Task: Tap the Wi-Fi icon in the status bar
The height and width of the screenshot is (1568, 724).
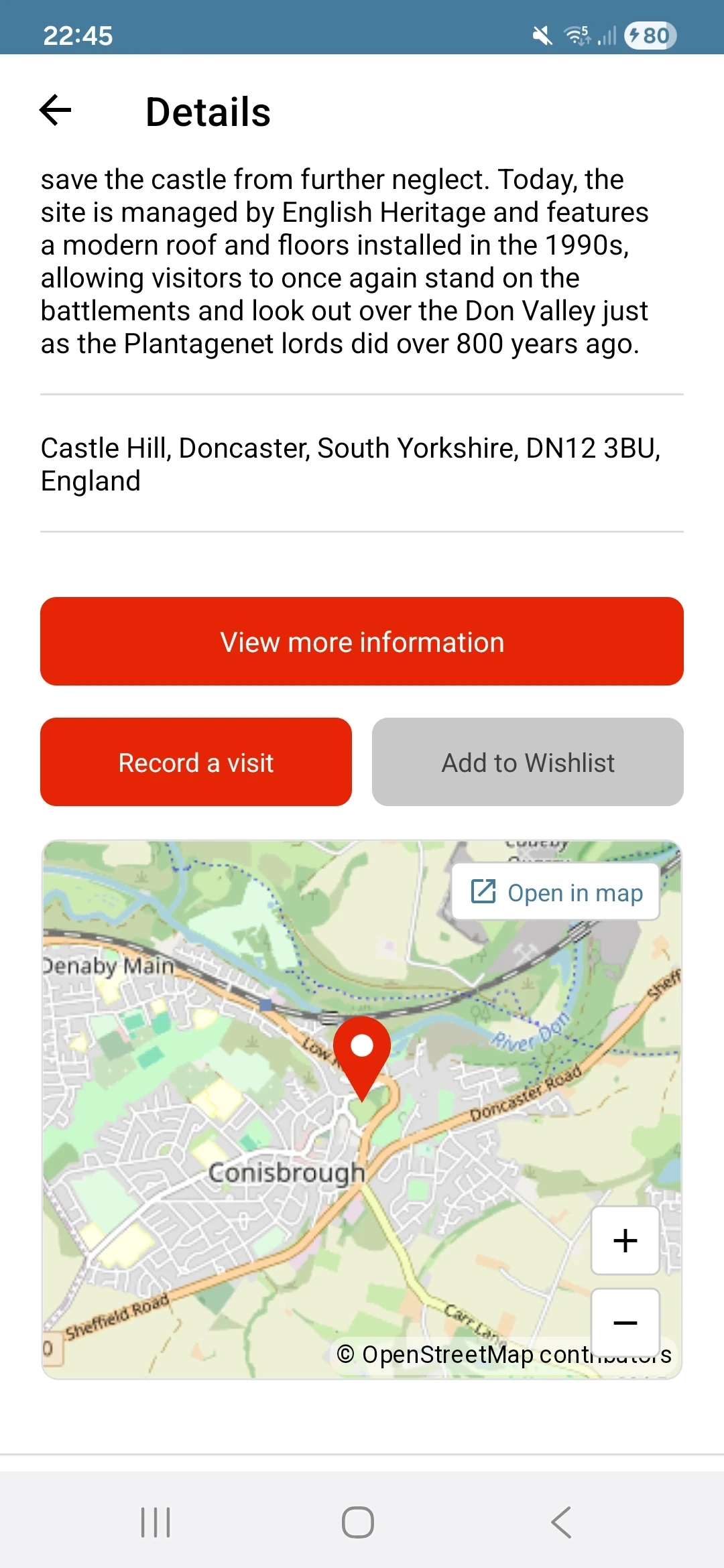Action: tap(577, 36)
